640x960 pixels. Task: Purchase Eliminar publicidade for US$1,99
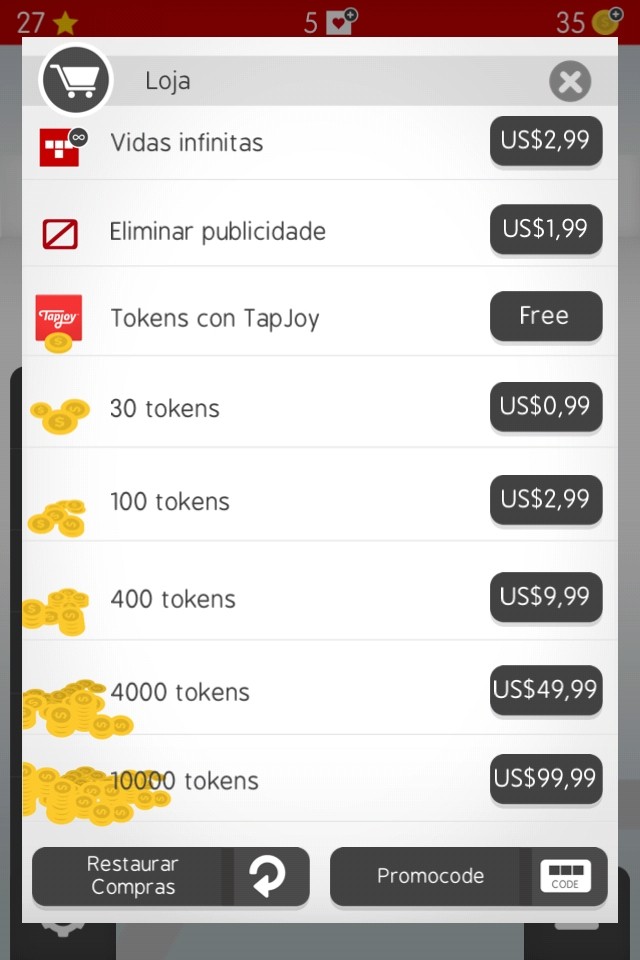(546, 229)
